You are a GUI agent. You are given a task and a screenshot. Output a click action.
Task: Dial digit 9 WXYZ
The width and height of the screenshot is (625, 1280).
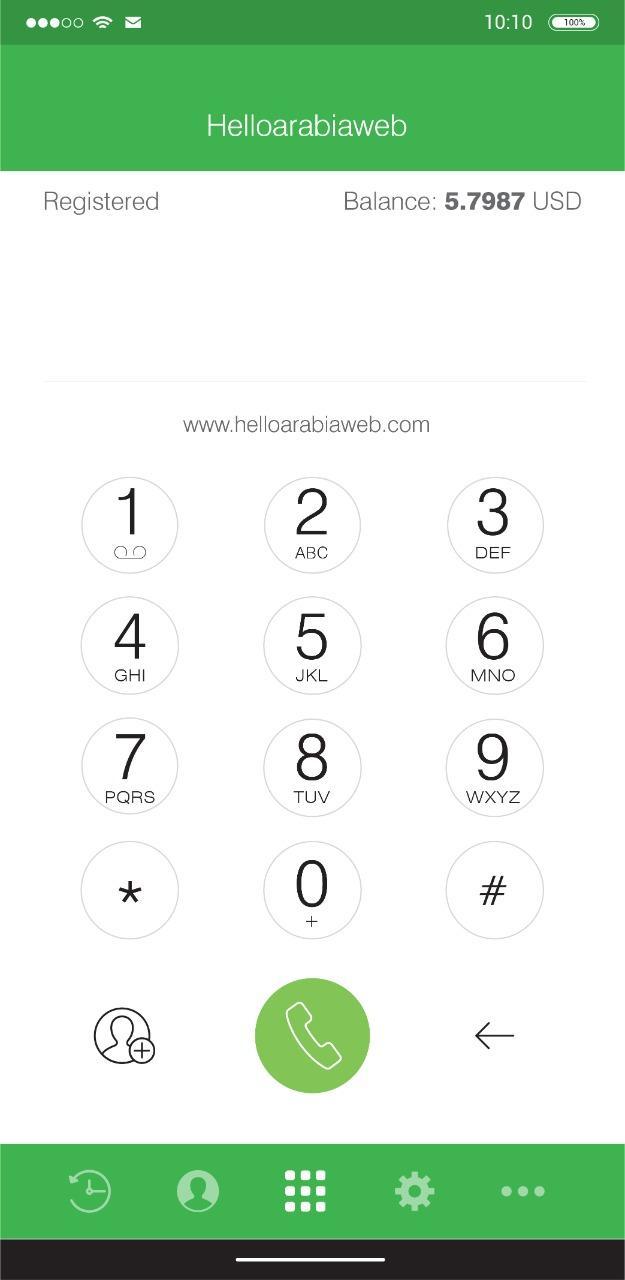494,768
